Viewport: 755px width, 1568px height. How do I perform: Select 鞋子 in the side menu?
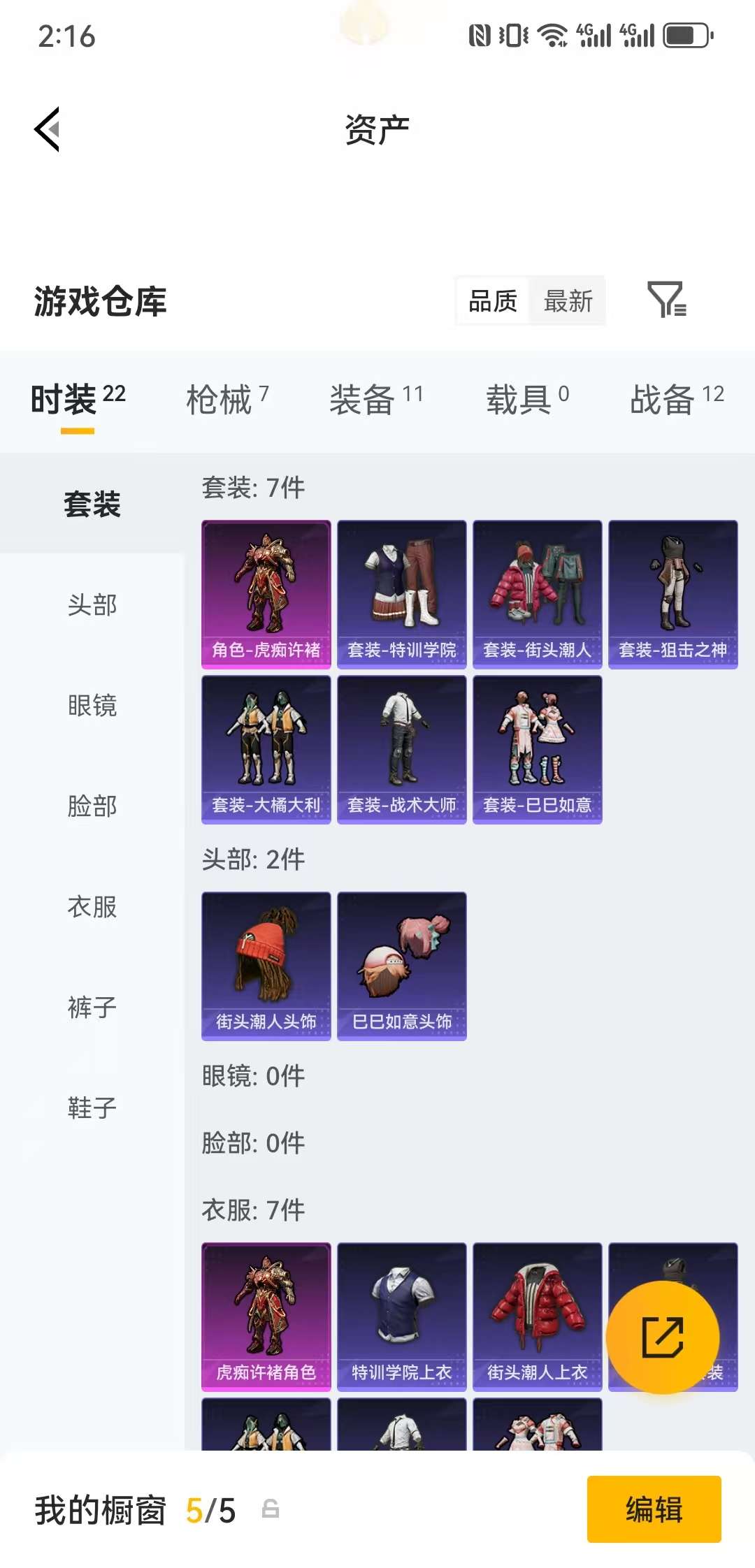click(92, 1108)
